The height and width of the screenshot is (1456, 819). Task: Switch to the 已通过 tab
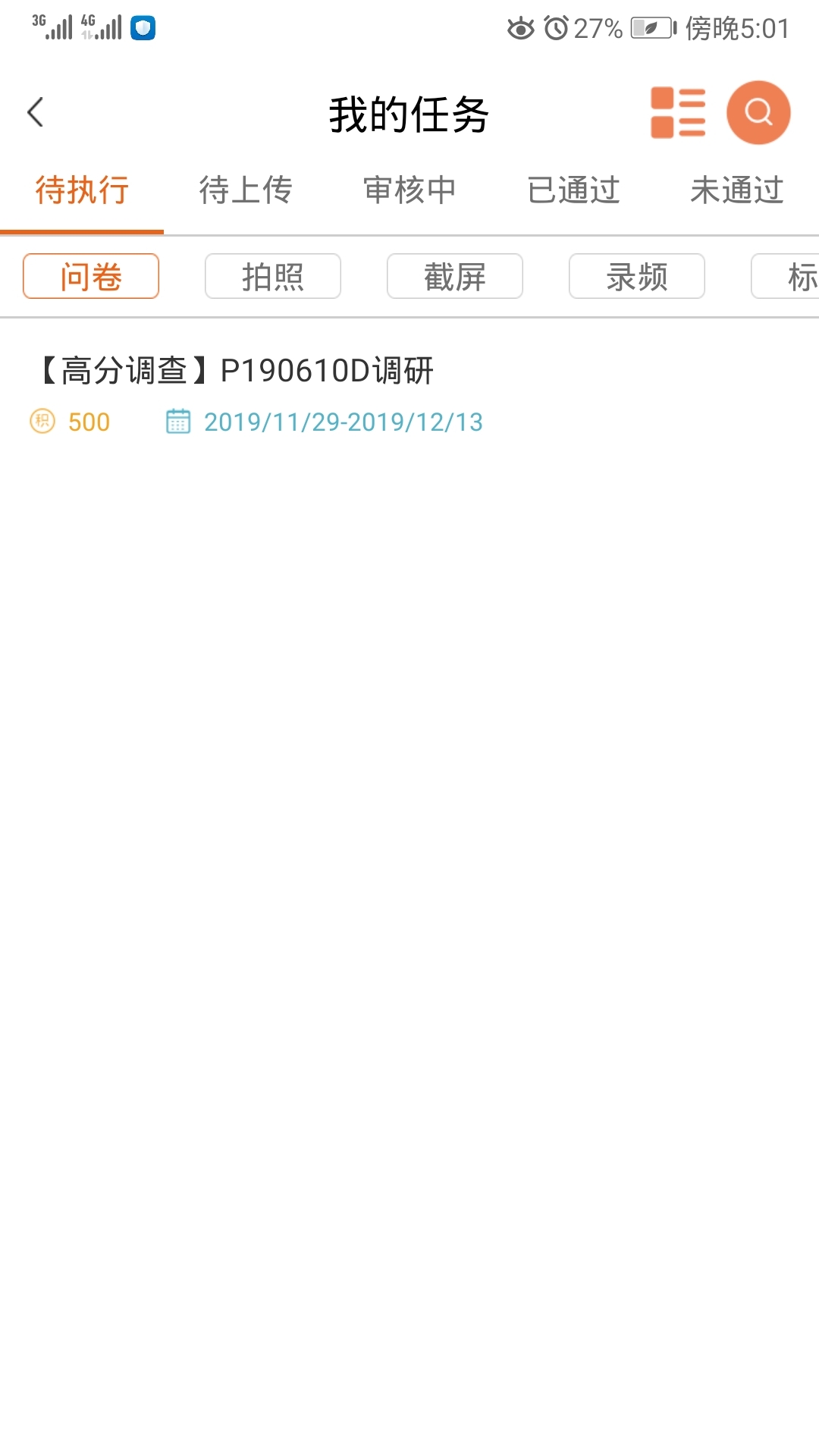[x=573, y=190]
